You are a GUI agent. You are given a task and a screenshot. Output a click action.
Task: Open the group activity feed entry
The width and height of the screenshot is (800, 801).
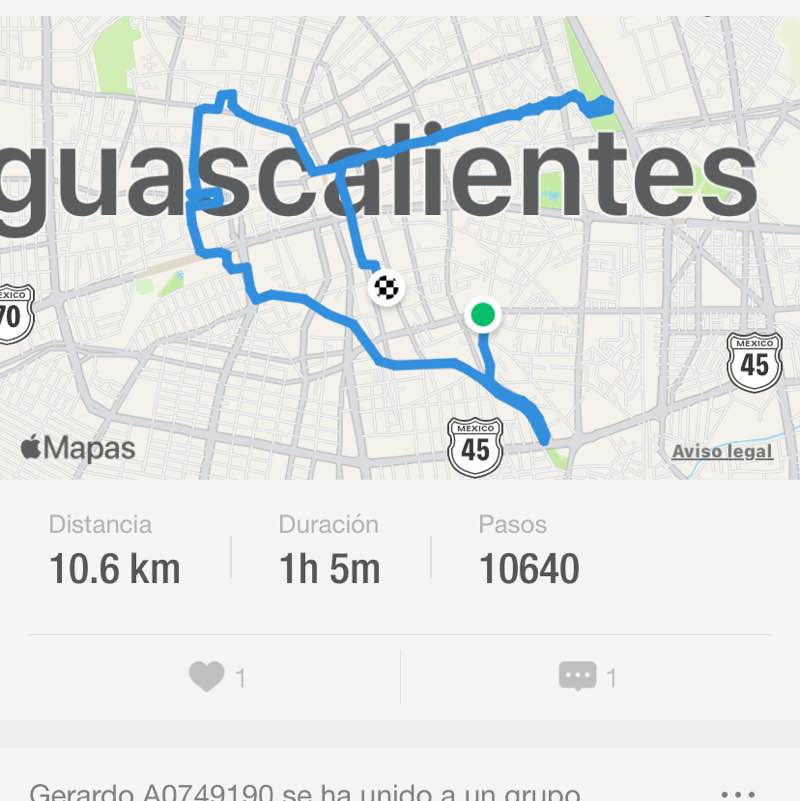[x=300, y=790]
